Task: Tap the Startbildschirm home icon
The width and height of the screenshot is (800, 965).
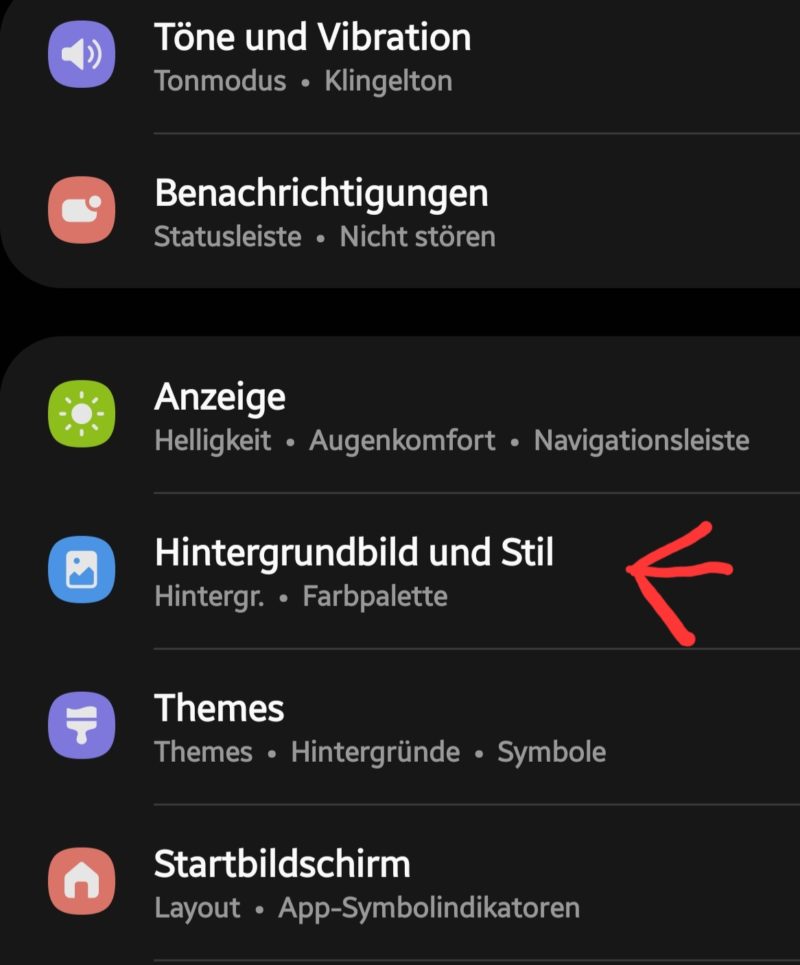Action: click(x=80, y=881)
